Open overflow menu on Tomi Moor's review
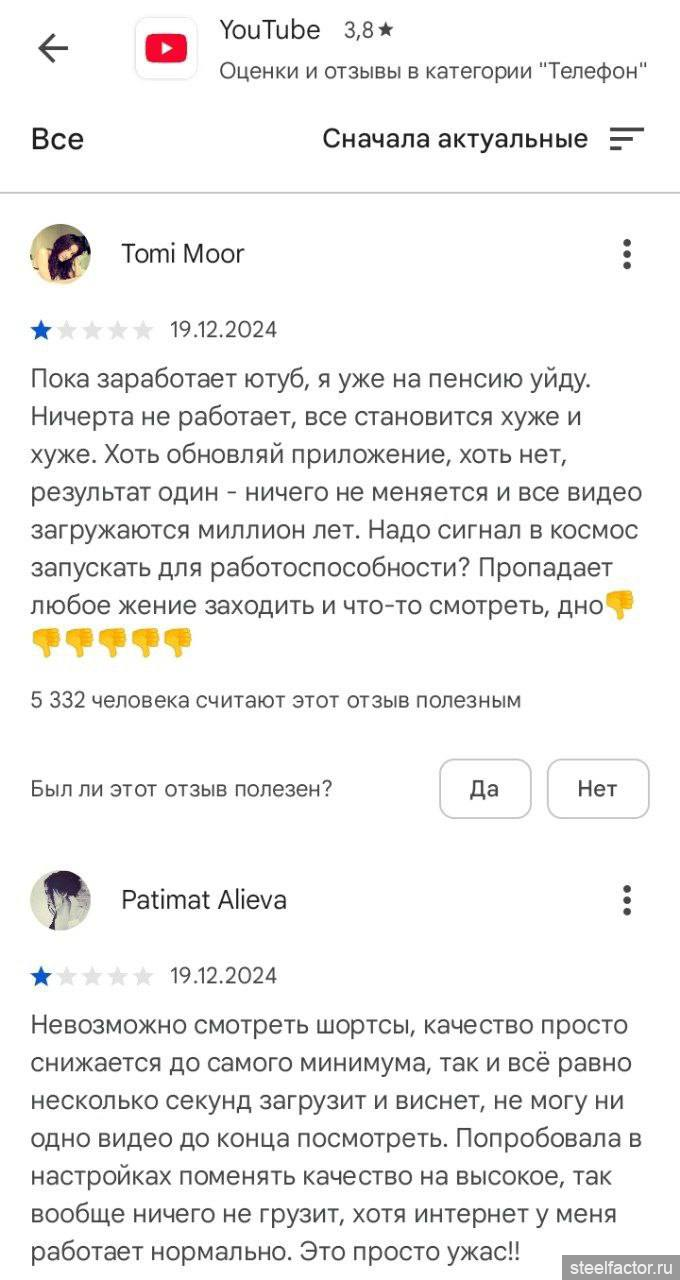This screenshot has height=1280, width=680. (627, 254)
